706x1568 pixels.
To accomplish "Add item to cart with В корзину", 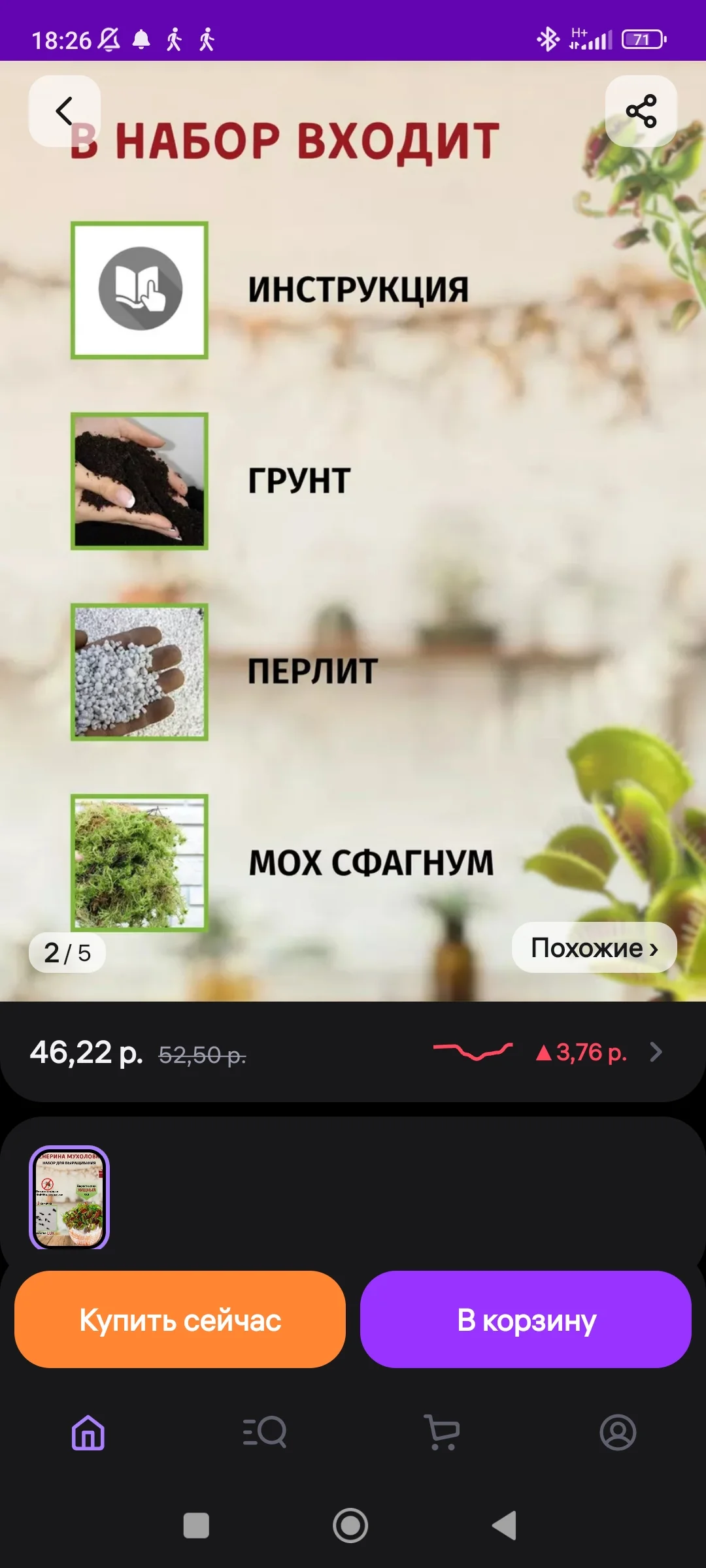I will (526, 1320).
